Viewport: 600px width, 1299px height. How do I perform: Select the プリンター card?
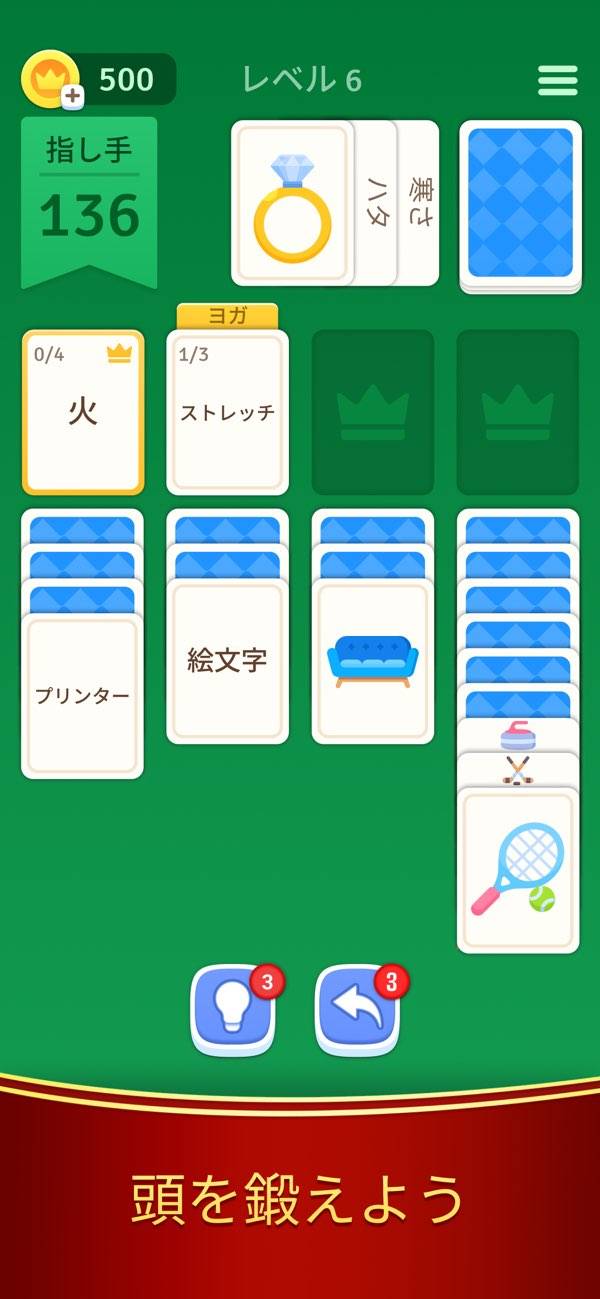[x=82, y=697]
